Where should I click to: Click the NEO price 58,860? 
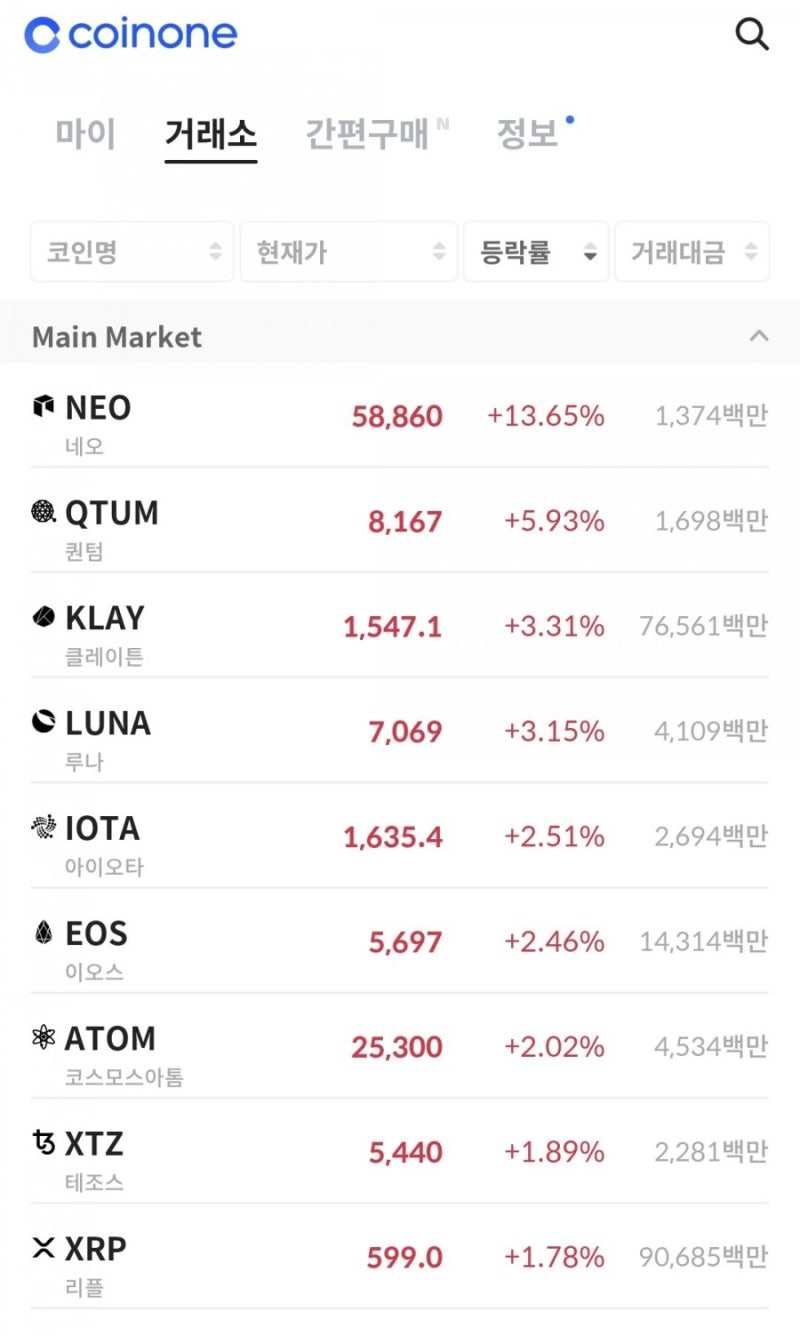click(396, 416)
